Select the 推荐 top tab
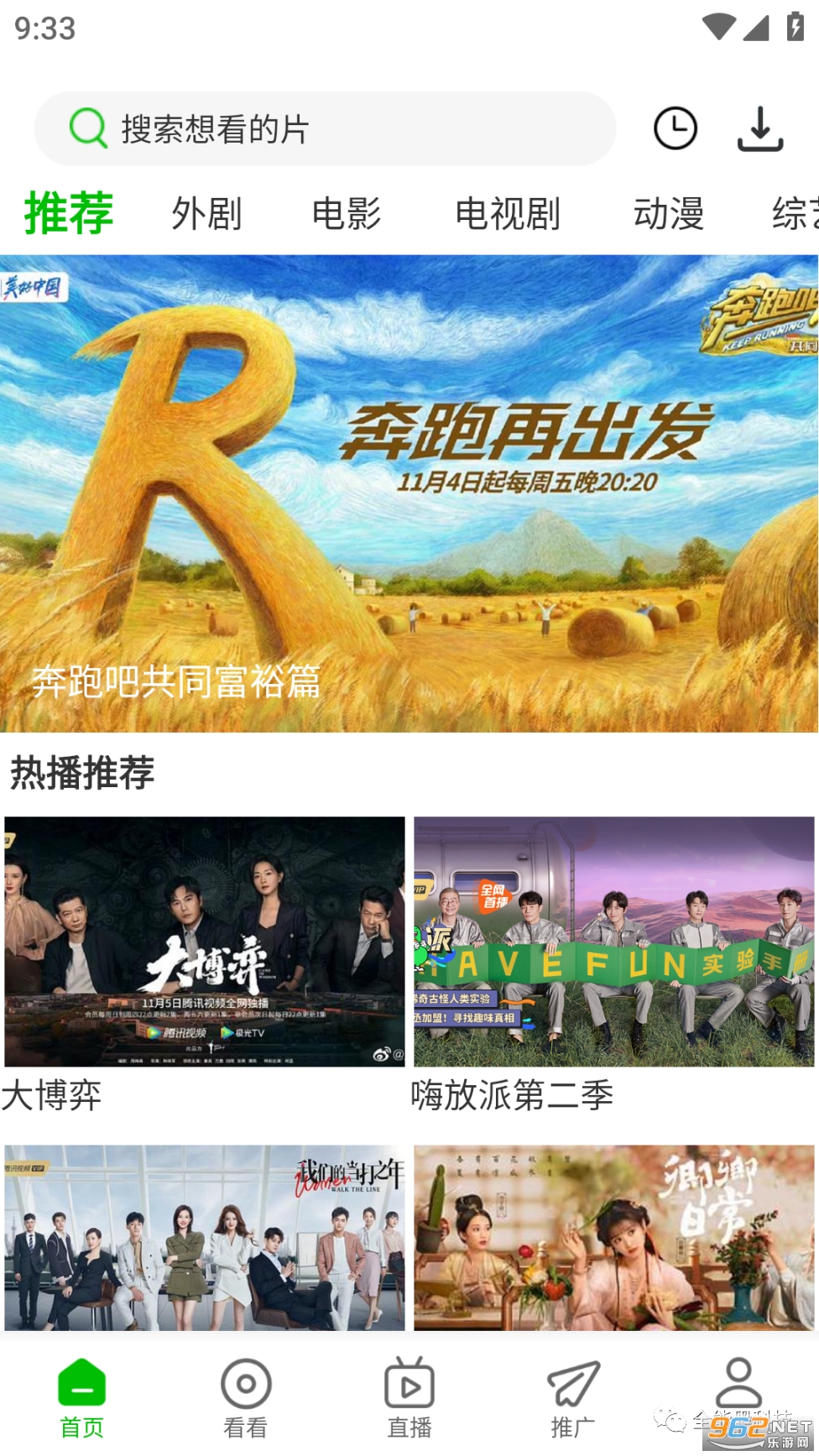This screenshot has width=819, height=1456. (x=69, y=213)
